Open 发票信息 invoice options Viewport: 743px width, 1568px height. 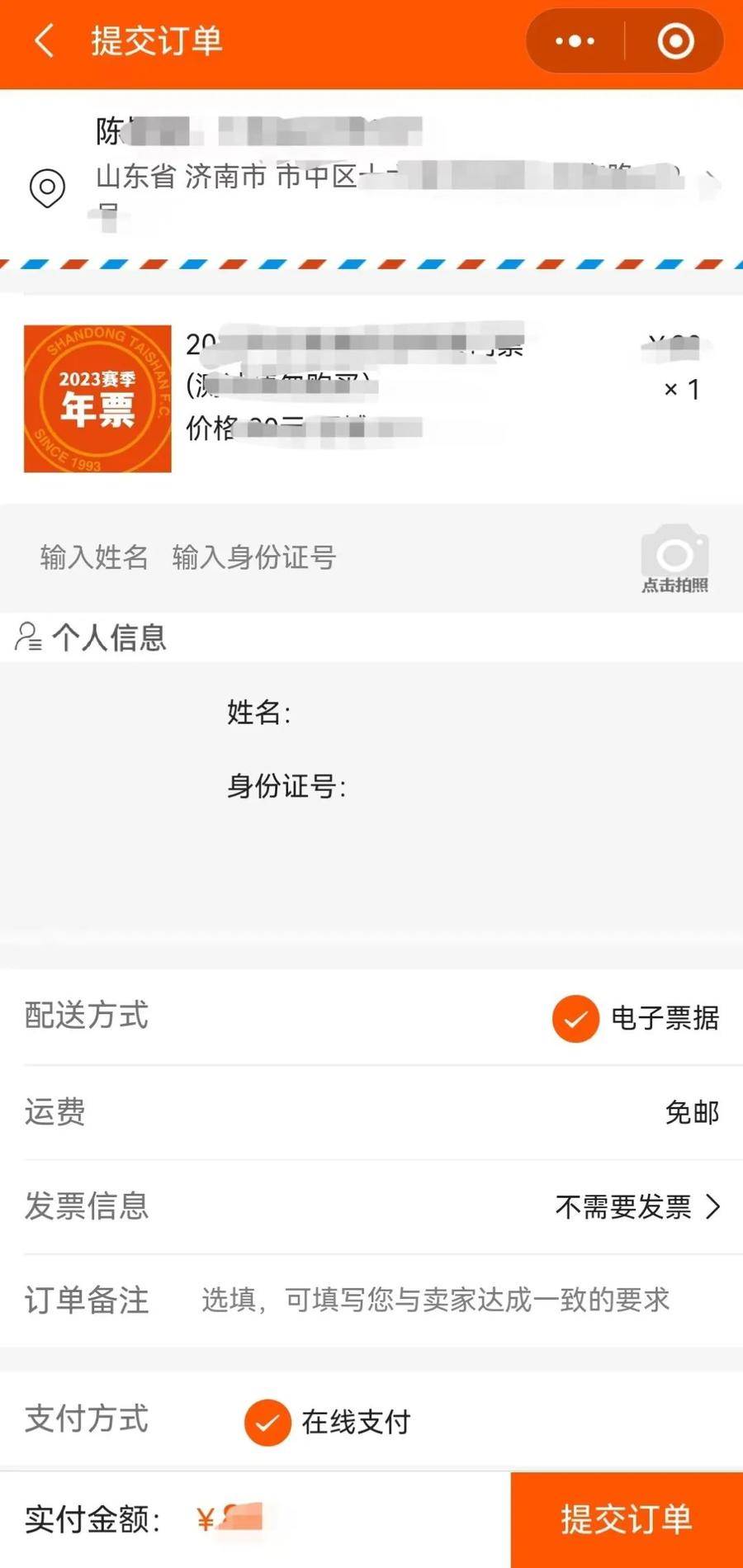click(x=637, y=1207)
